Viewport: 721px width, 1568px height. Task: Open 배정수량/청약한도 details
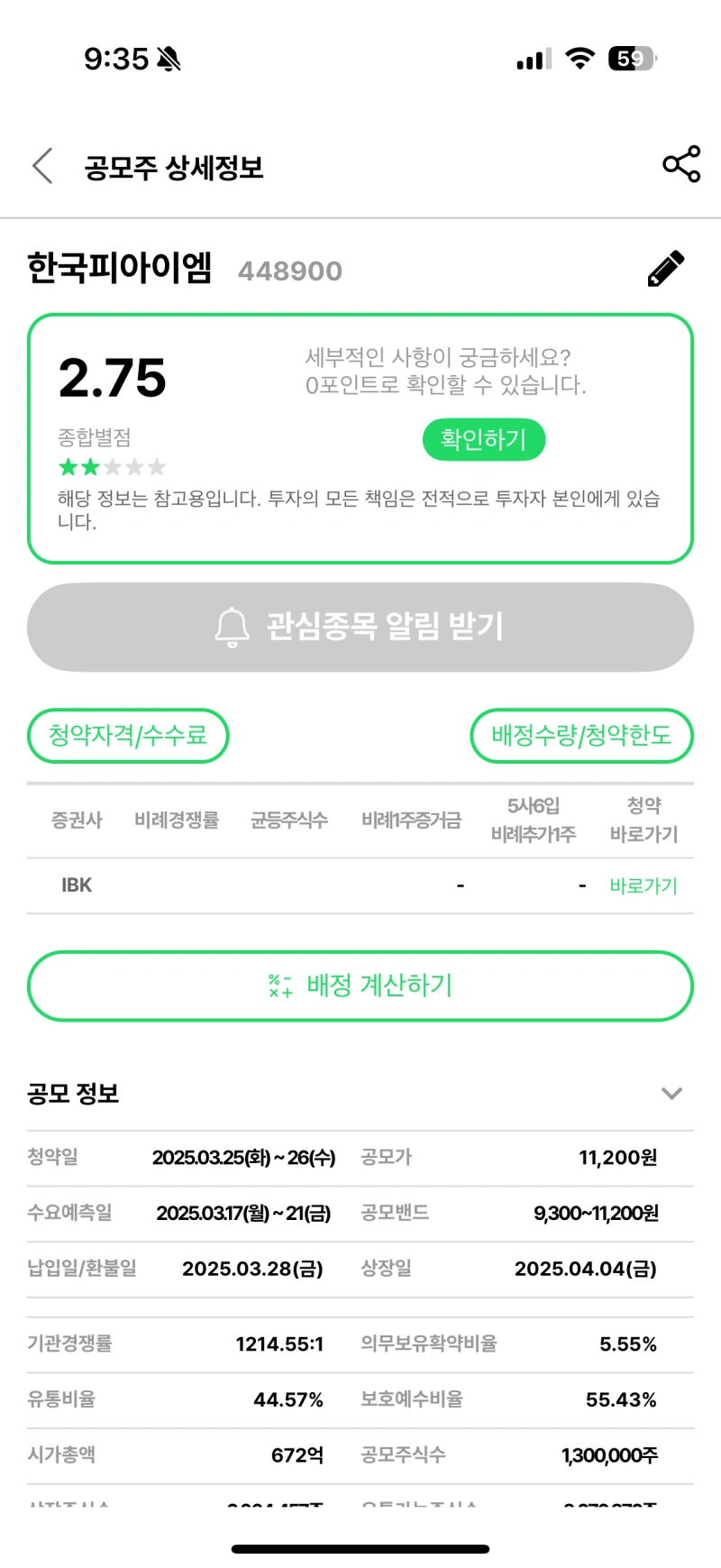click(x=581, y=736)
